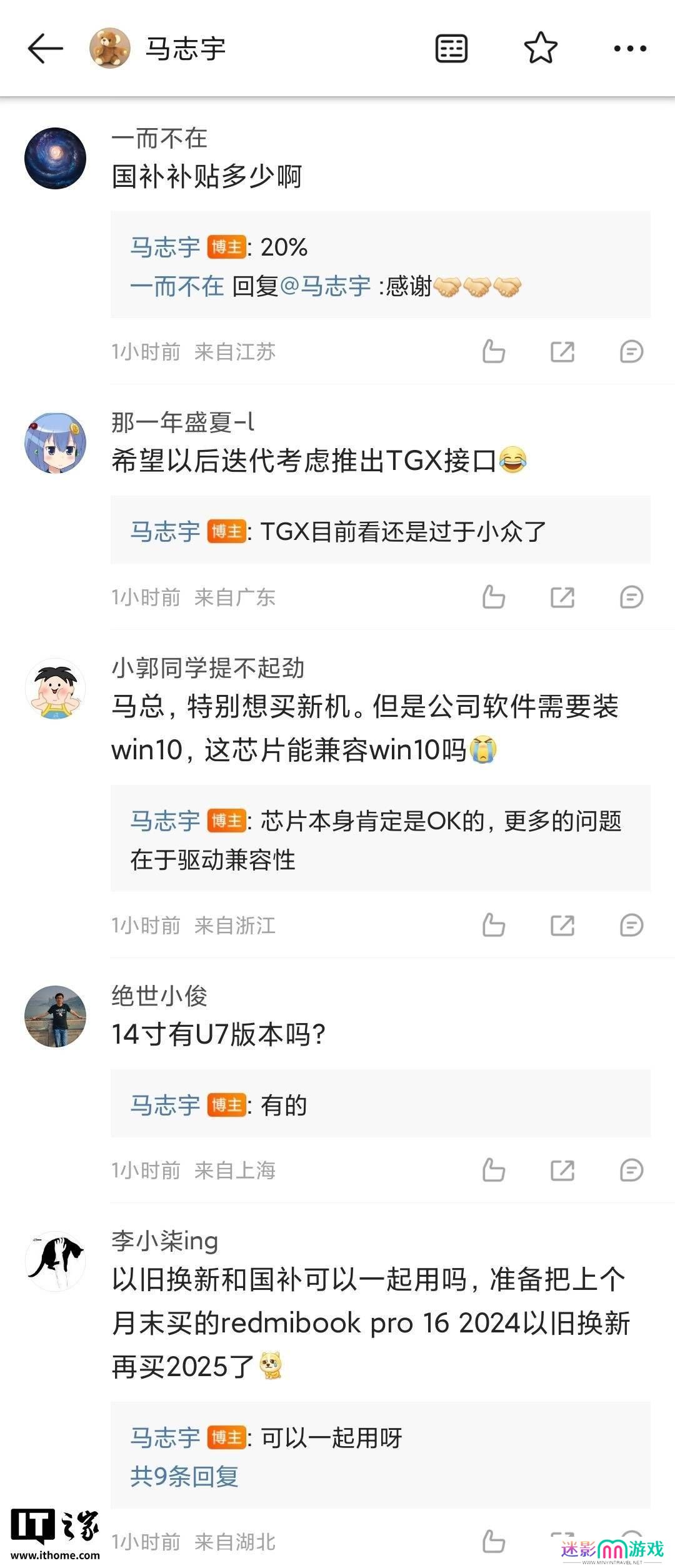
Task: Share 一而不在's comment
Action: tap(562, 351)
